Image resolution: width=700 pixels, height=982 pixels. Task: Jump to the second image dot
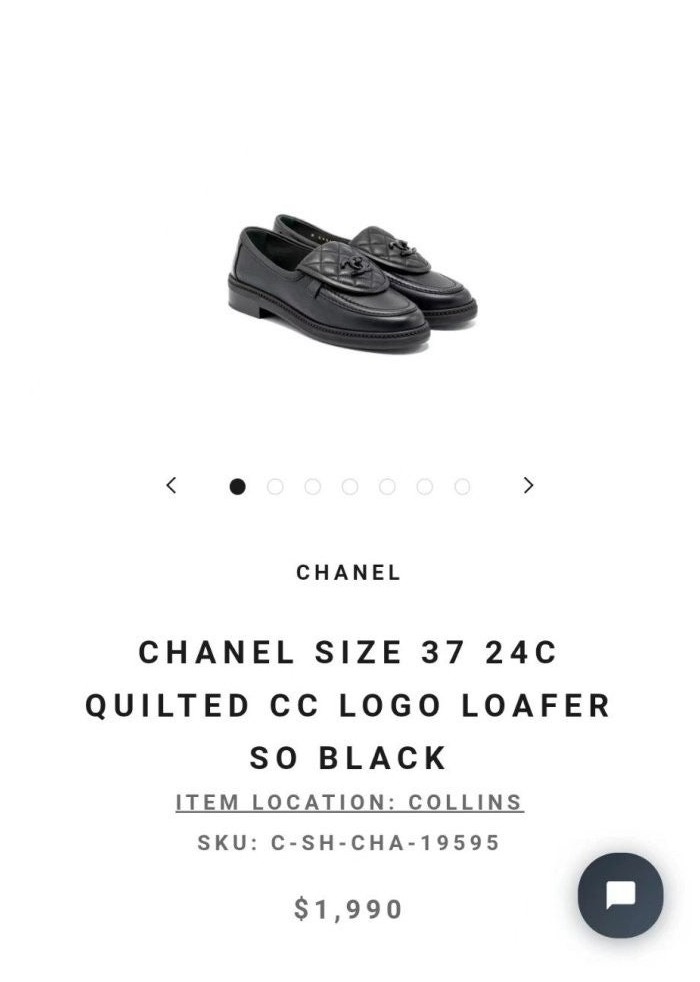pos(275,486)
